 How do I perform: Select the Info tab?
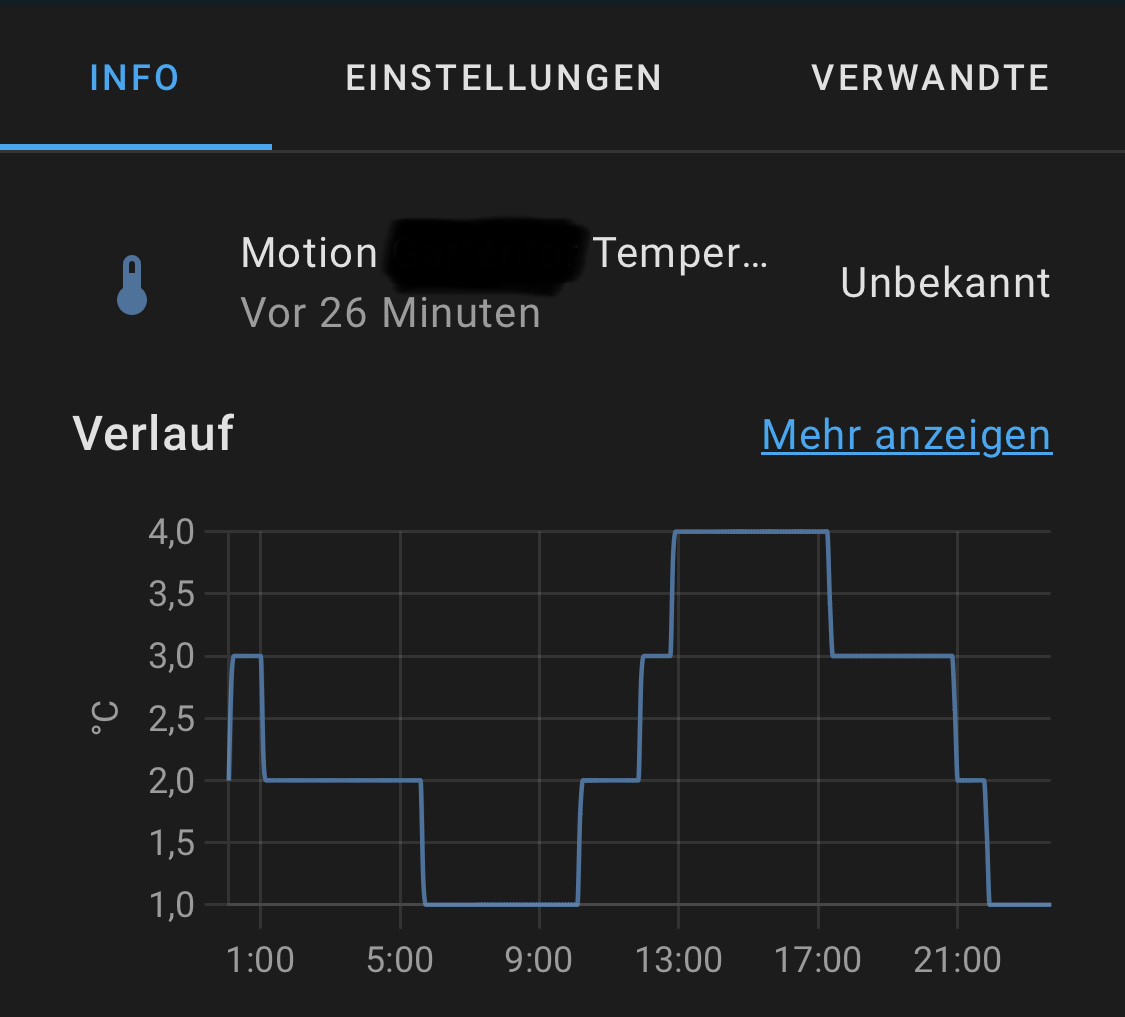click(x=135, y=78)
